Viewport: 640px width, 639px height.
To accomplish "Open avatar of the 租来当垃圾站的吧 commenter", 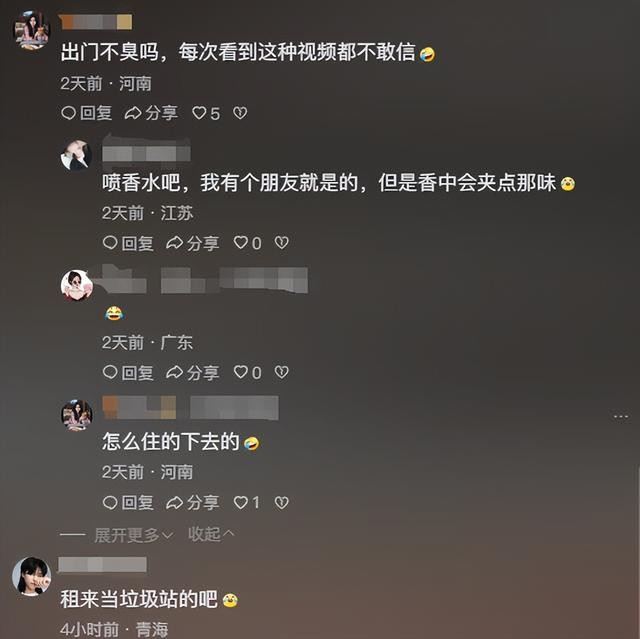I will pyautogui.click(x=31, y=577).
